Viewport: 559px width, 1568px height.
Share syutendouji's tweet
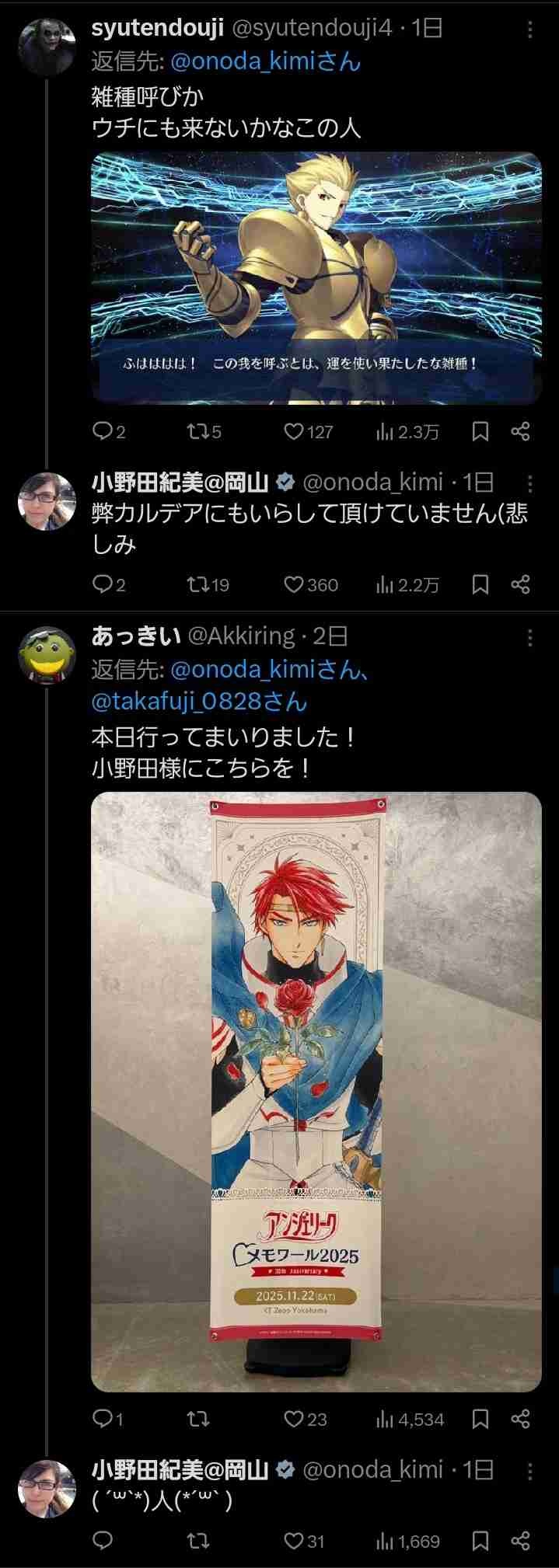[521, 431]
